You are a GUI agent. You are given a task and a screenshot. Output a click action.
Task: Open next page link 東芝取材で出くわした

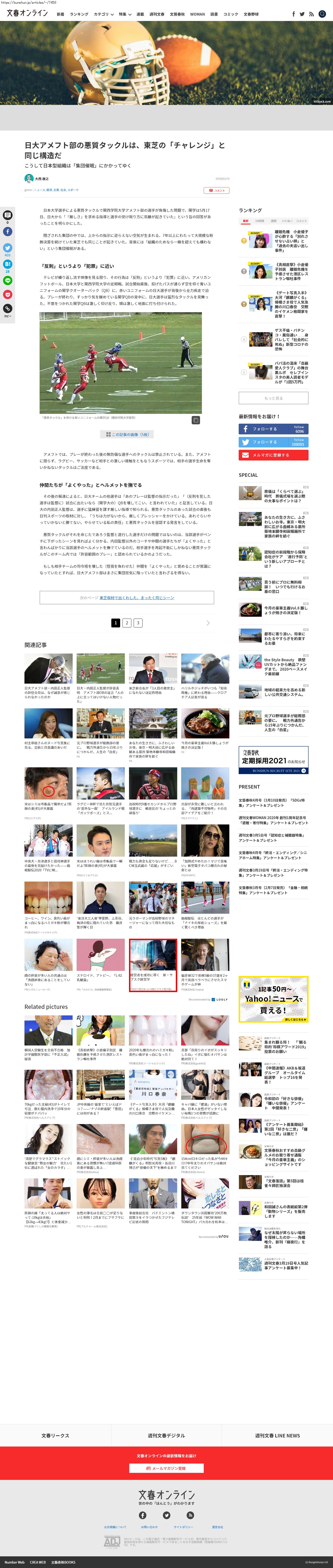136,598
